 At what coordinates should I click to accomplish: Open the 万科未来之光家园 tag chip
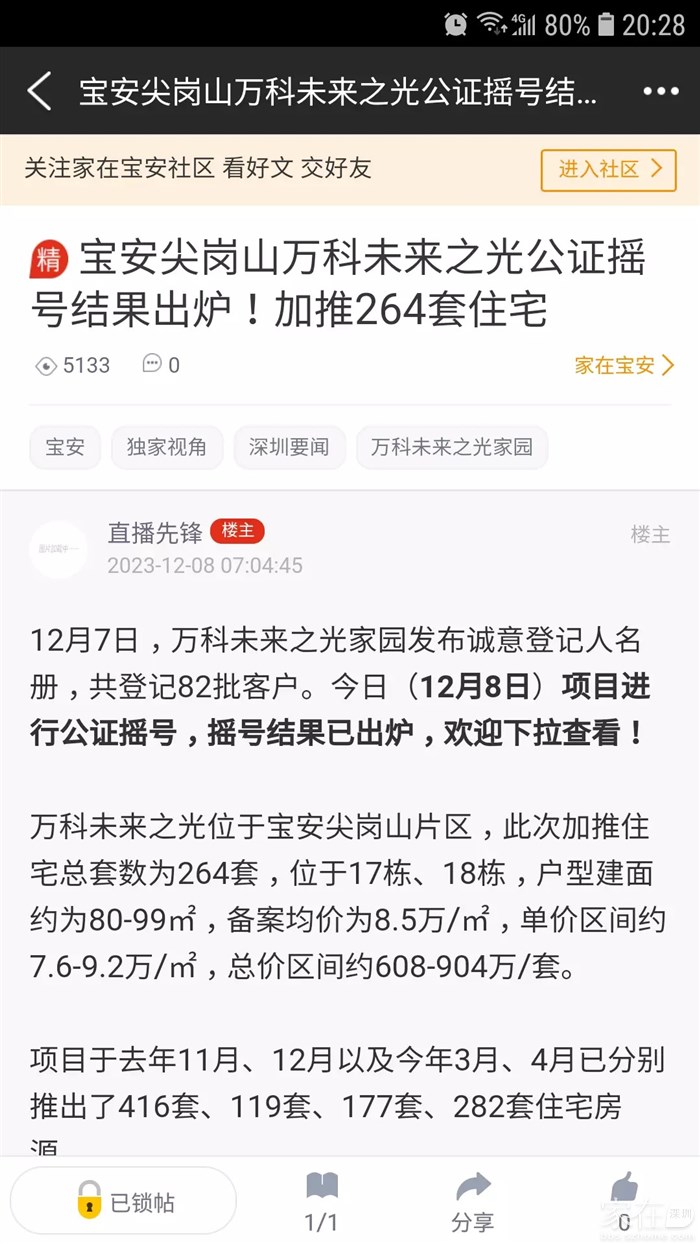(452, 447)
